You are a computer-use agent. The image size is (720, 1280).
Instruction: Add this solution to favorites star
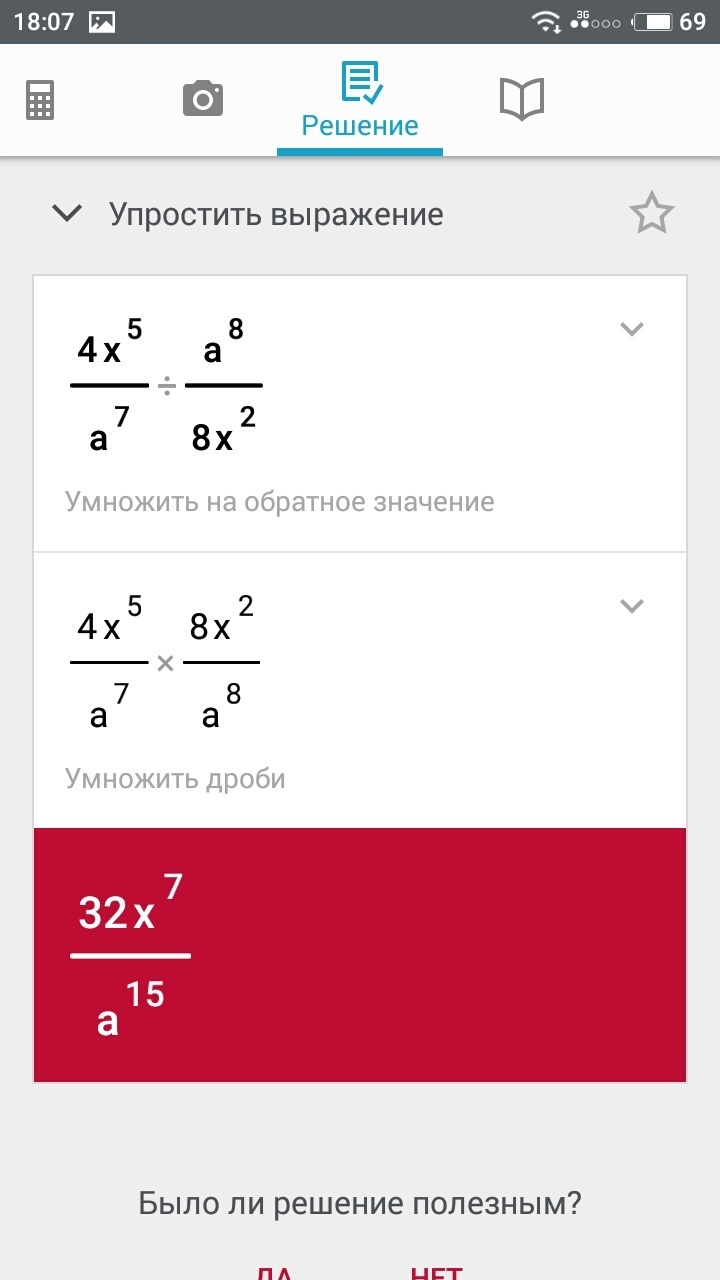click(651, 214)
